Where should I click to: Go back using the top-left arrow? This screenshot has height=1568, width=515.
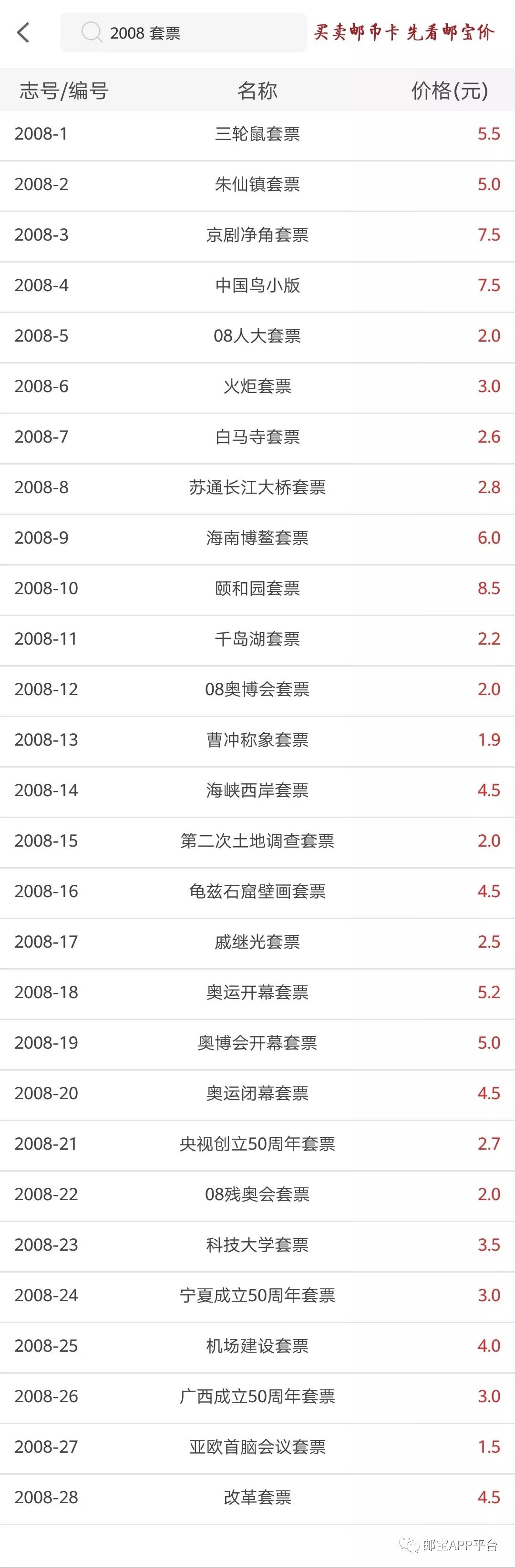coord(23,32)
